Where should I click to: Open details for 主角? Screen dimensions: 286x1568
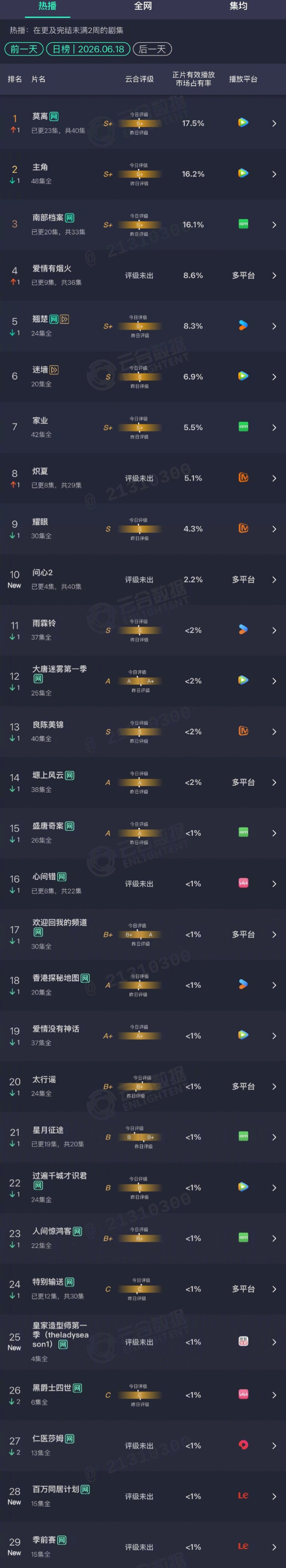pyautogui.click(x=143, y=173)
